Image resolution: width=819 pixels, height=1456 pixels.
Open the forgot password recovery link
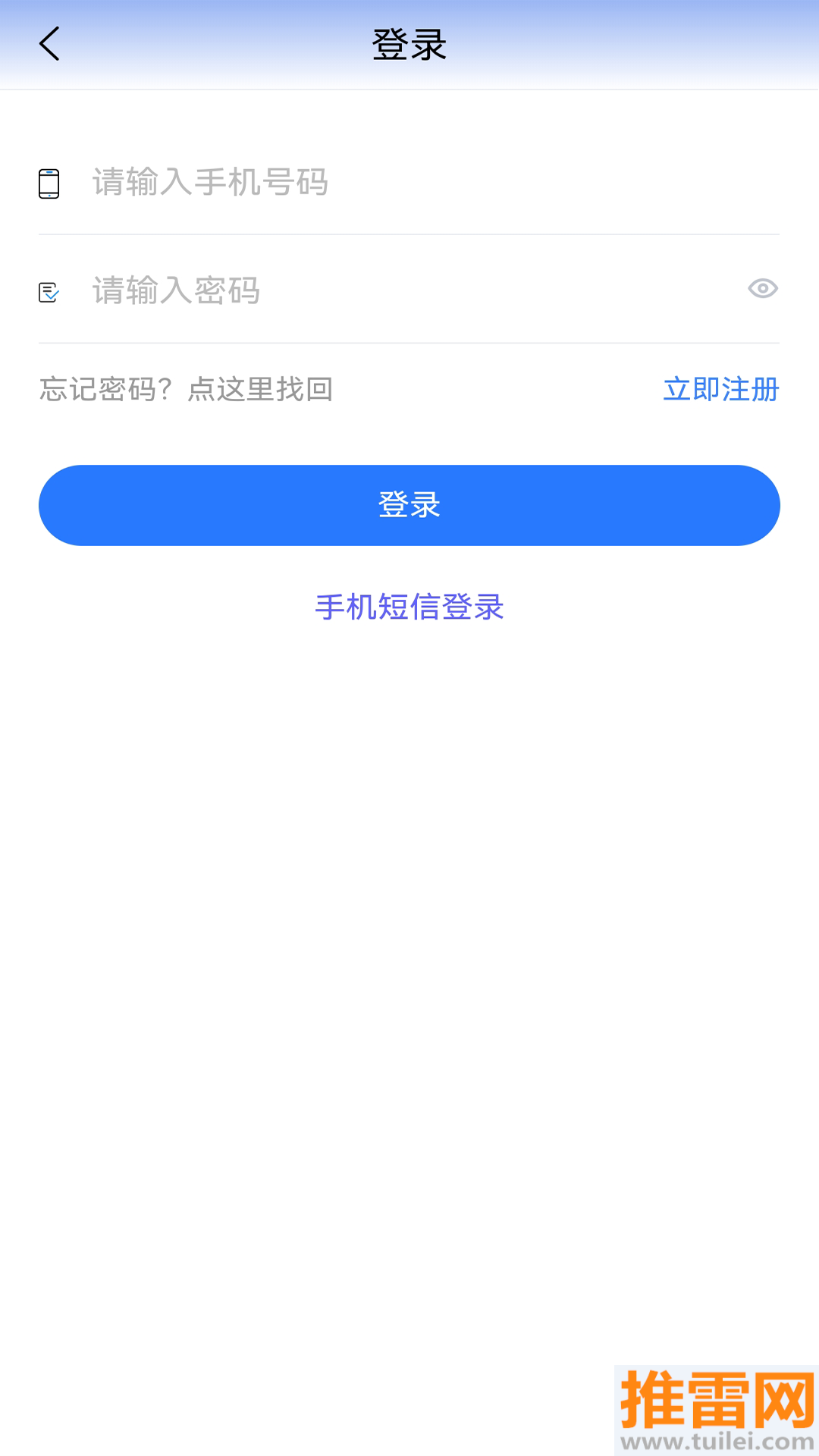coord(187,389)
